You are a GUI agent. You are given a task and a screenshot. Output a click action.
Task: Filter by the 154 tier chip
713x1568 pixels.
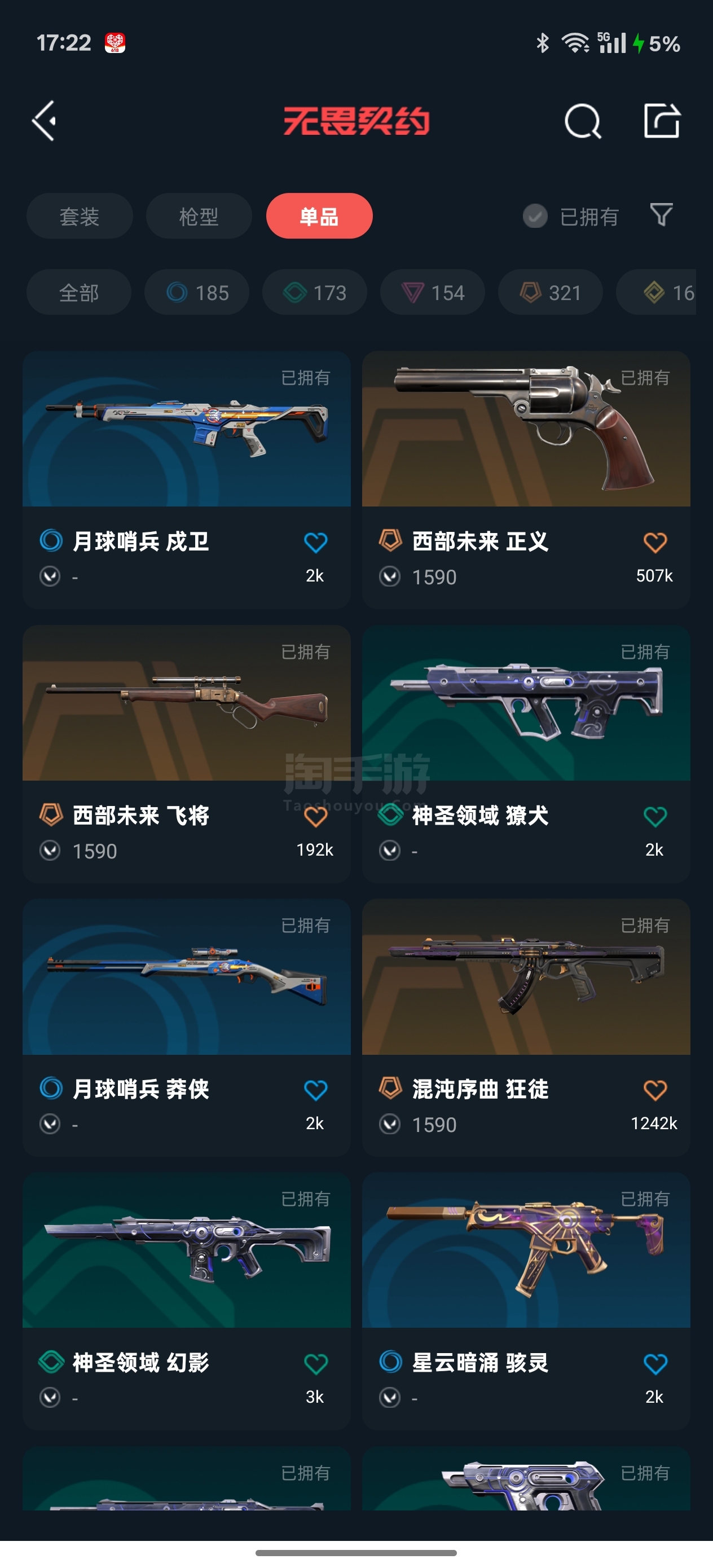point(432,292)
